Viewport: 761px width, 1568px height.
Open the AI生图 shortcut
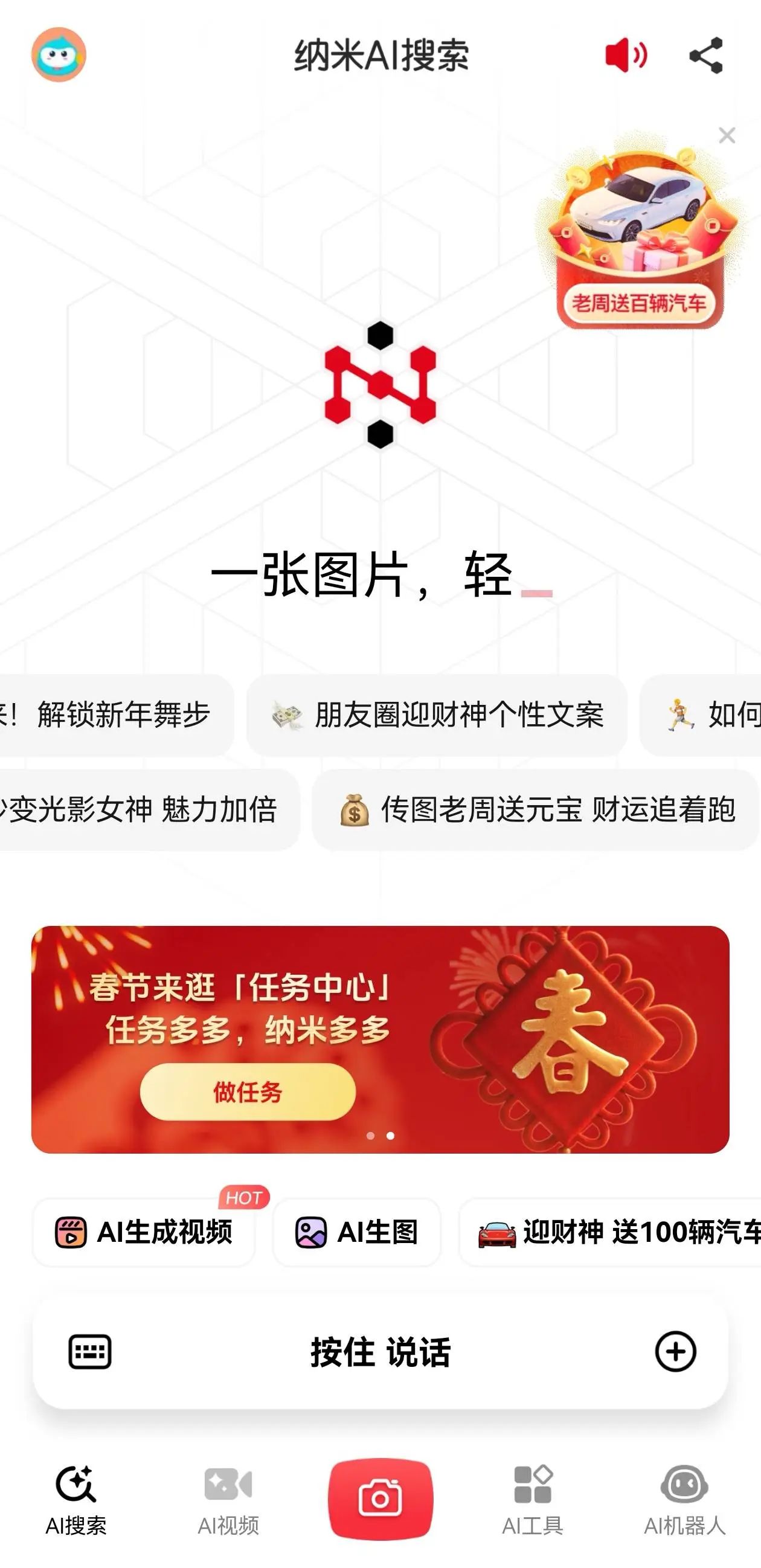pos(357,1233)
